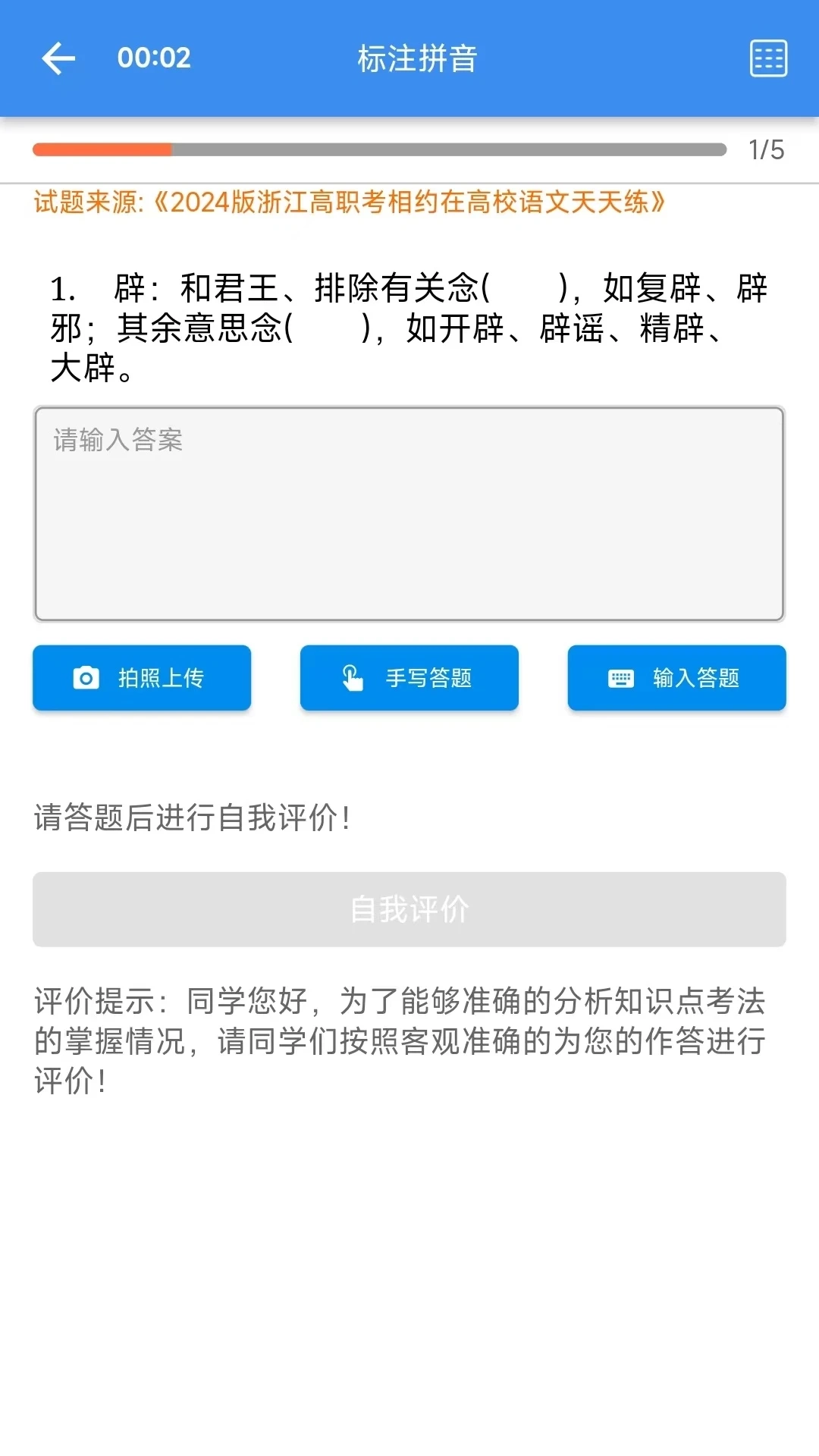The height and width of the screenshot is (1456, 819).
Task: Open the 试题来源 source link
Action: click(x=349, y=203)
